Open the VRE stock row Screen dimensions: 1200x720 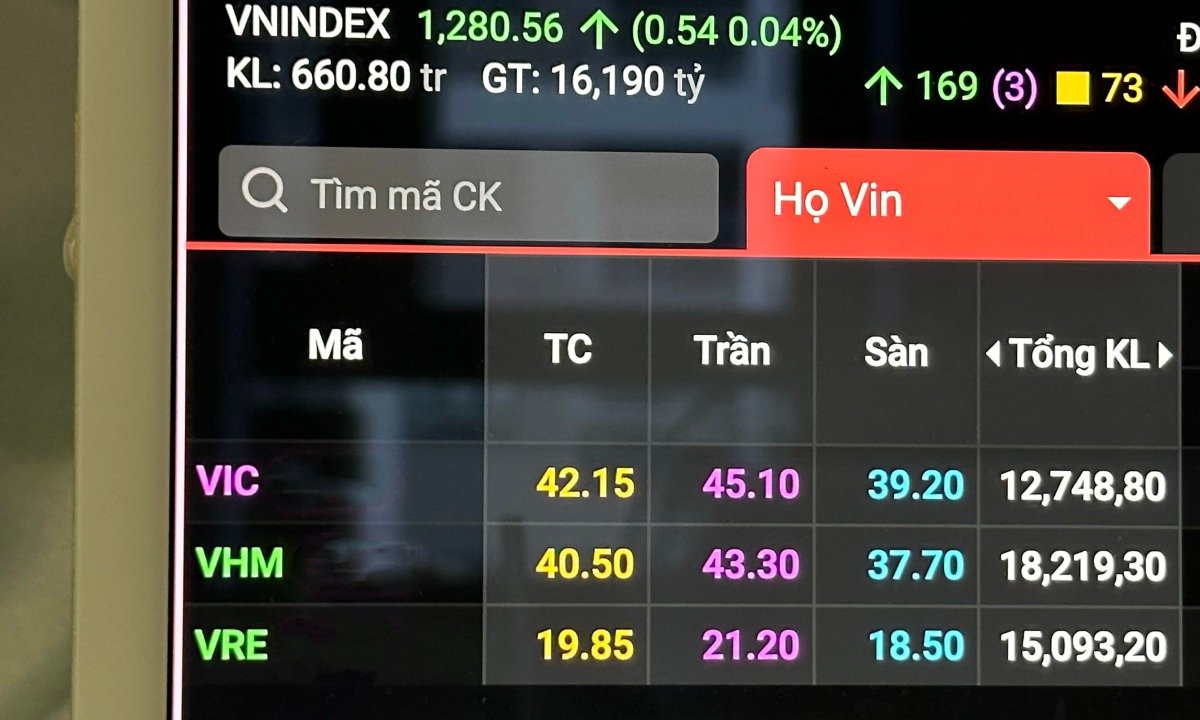tap(232, 645)
